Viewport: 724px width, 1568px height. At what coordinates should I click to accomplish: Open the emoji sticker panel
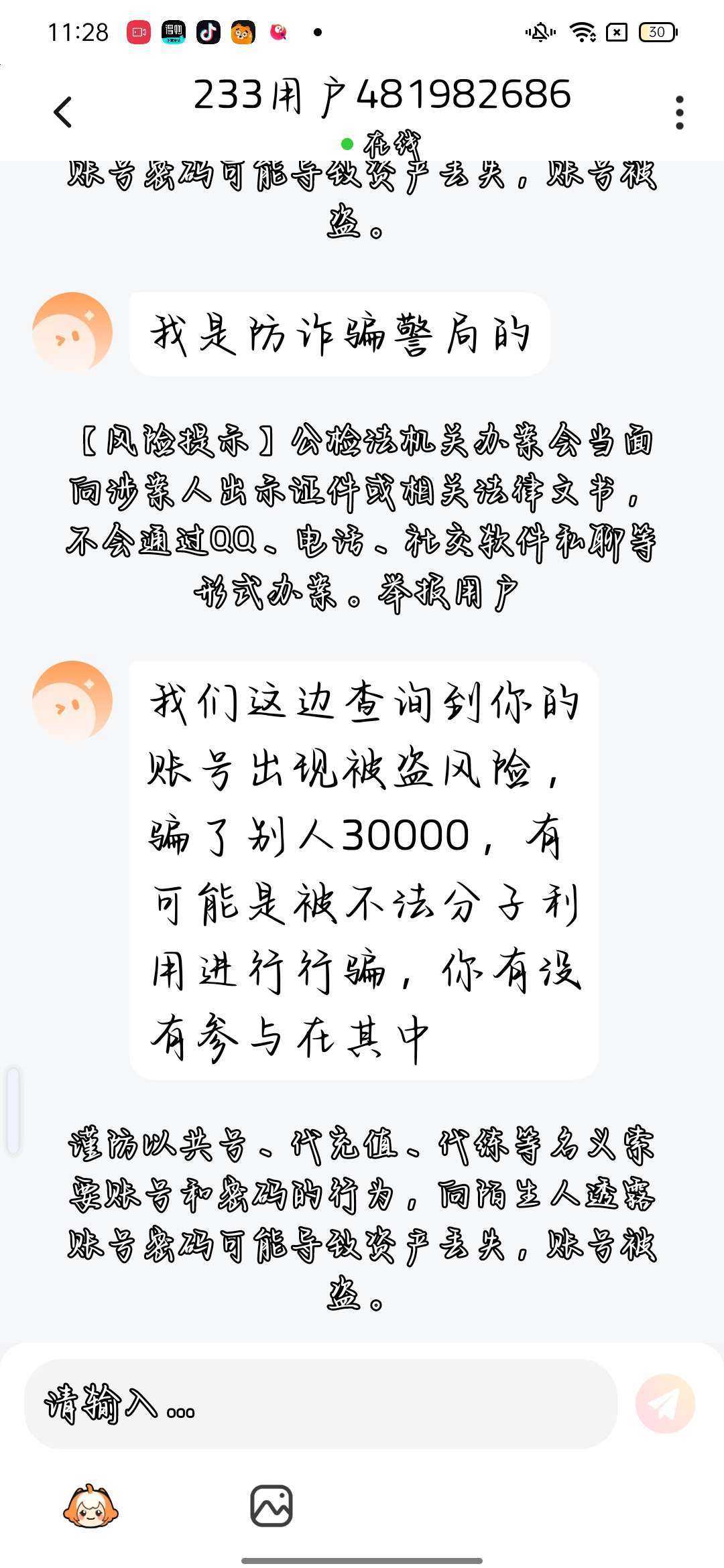click(90, 1506)
